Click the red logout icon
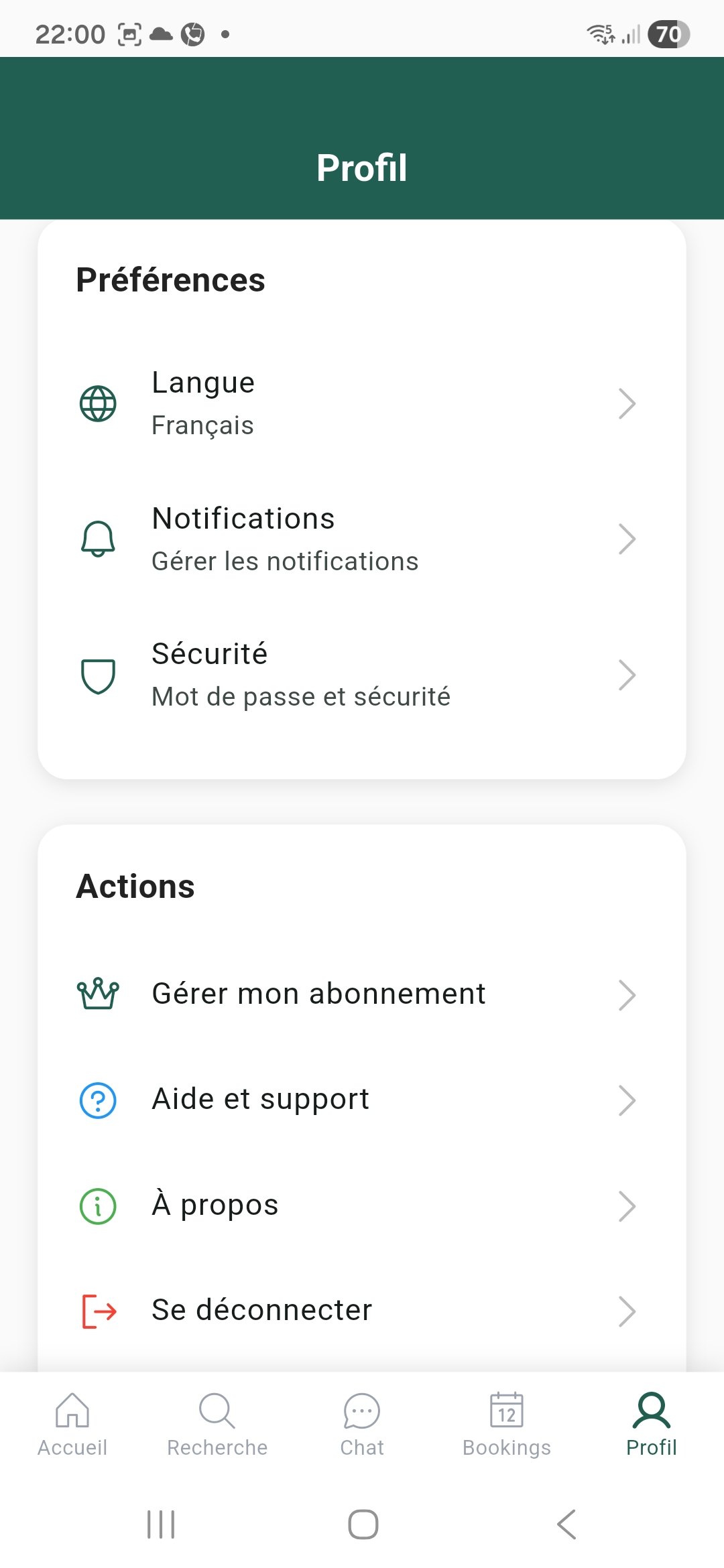 [x=98, y=1310]
